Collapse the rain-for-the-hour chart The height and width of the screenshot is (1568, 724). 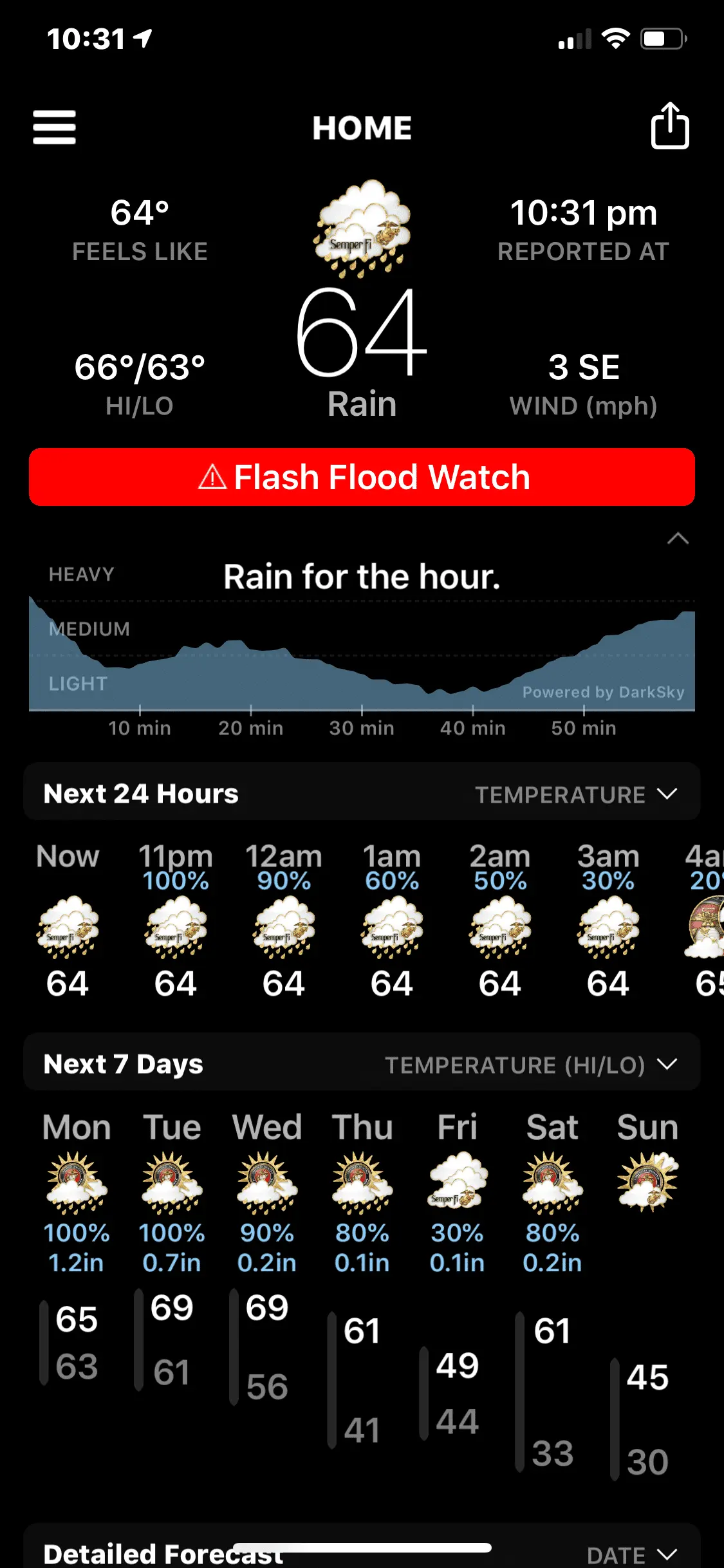pyautogui.click(x=678, y=539)
